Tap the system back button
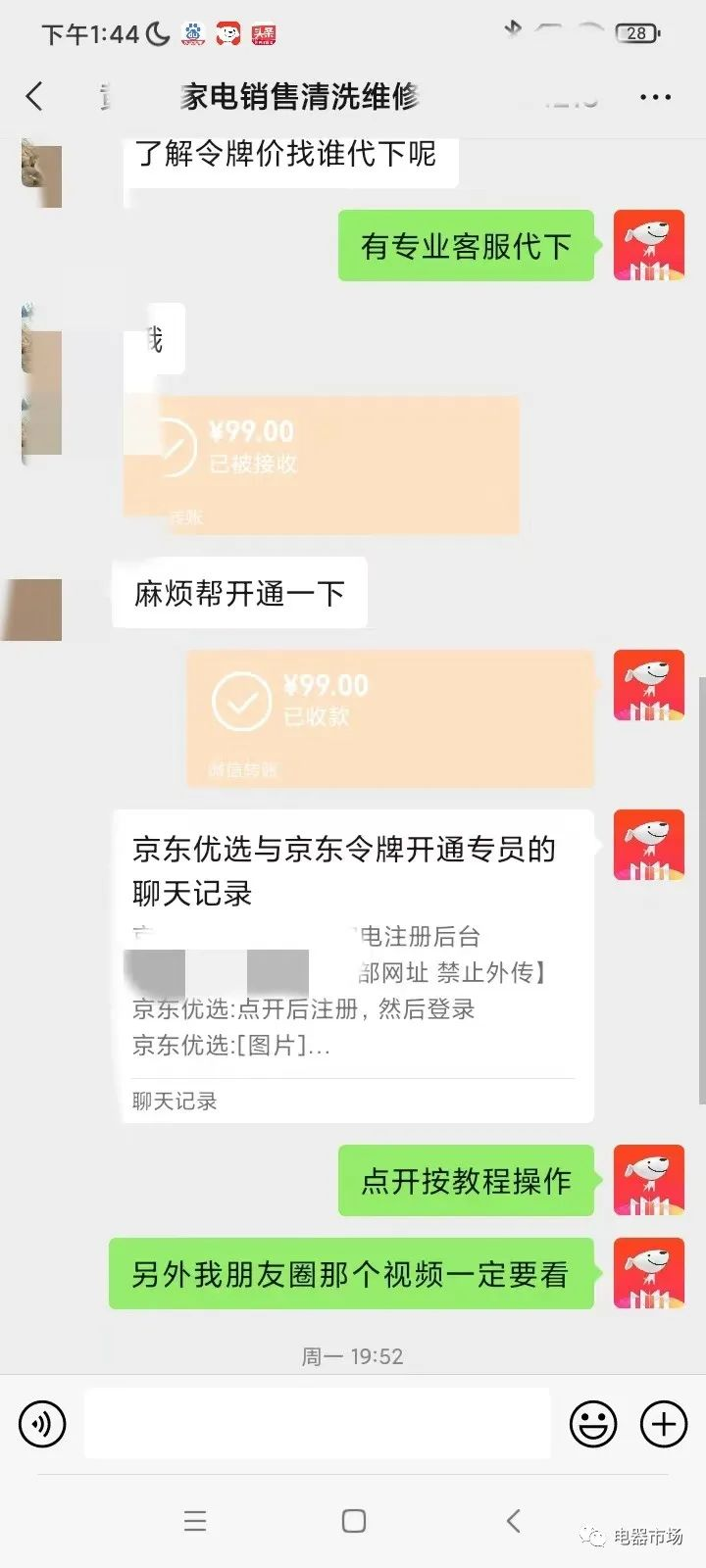706x1568 pixels. [513, 1520]
